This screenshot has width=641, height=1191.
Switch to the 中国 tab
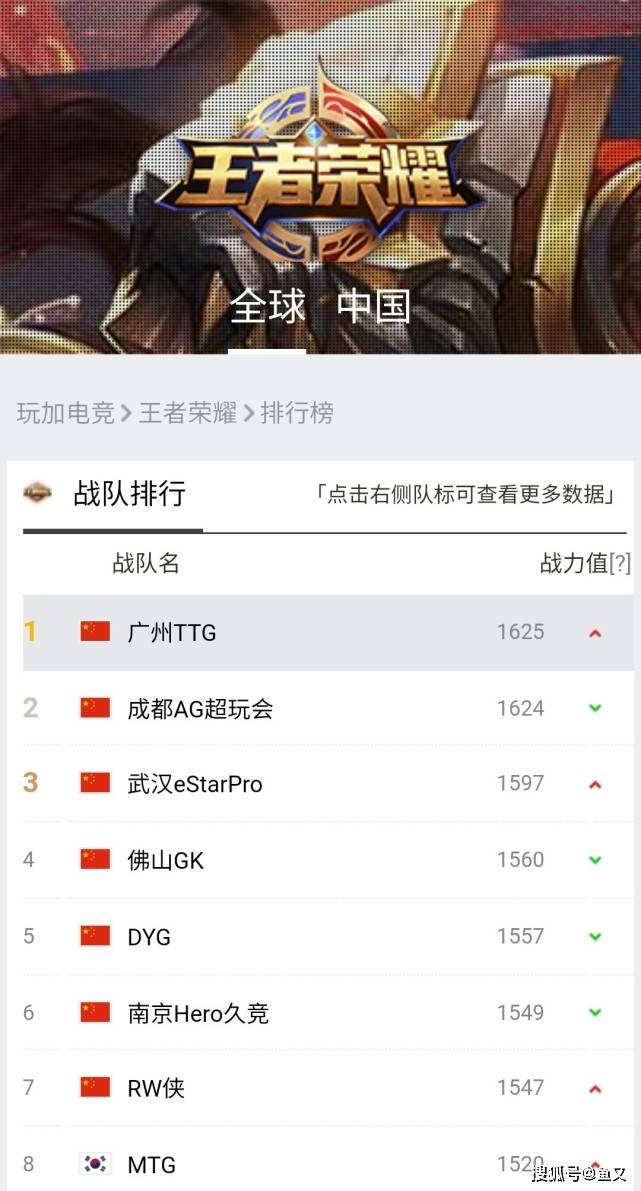point(374,306)
